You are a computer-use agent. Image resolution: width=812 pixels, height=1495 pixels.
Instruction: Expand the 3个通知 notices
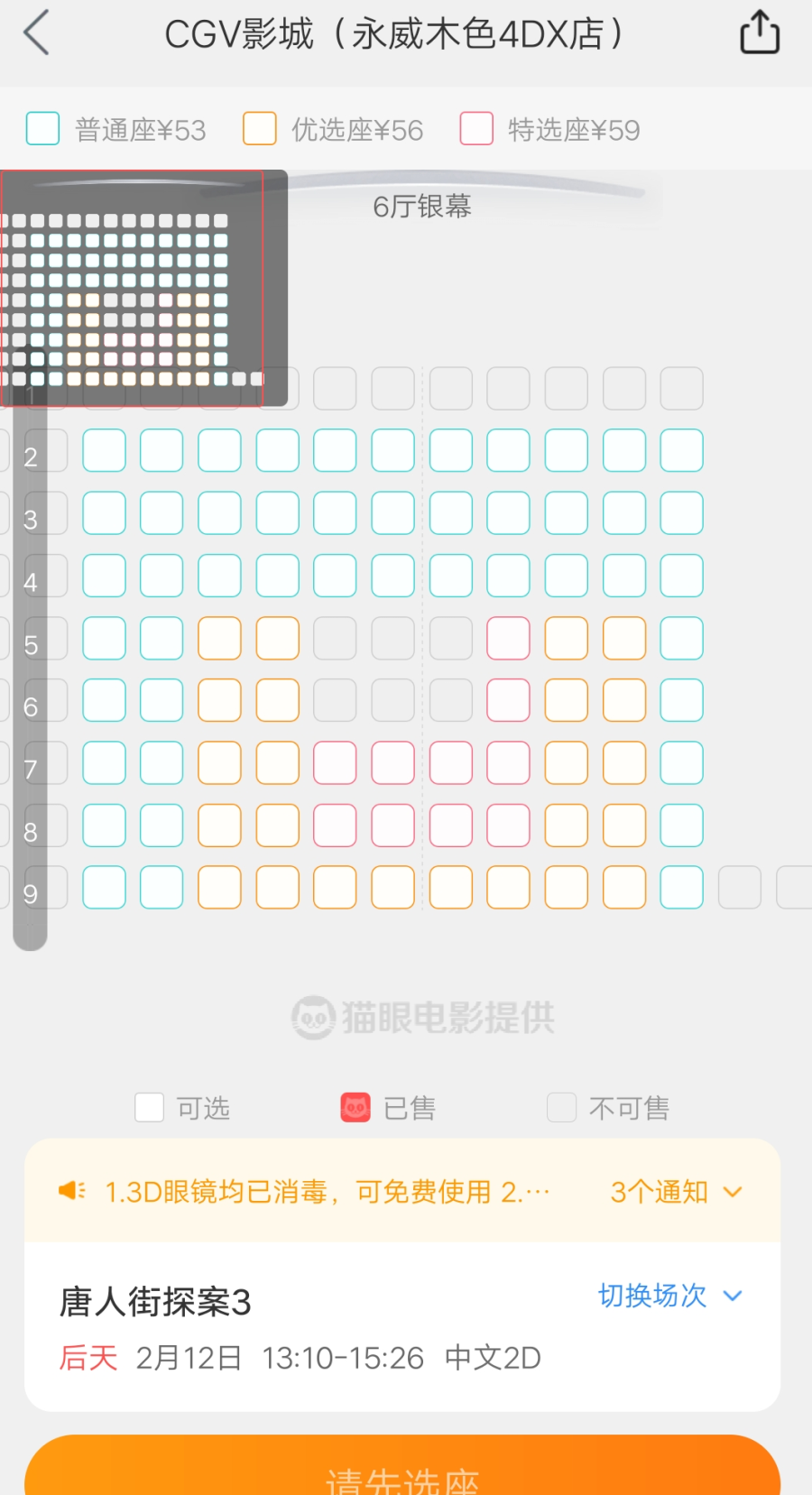677,1192
